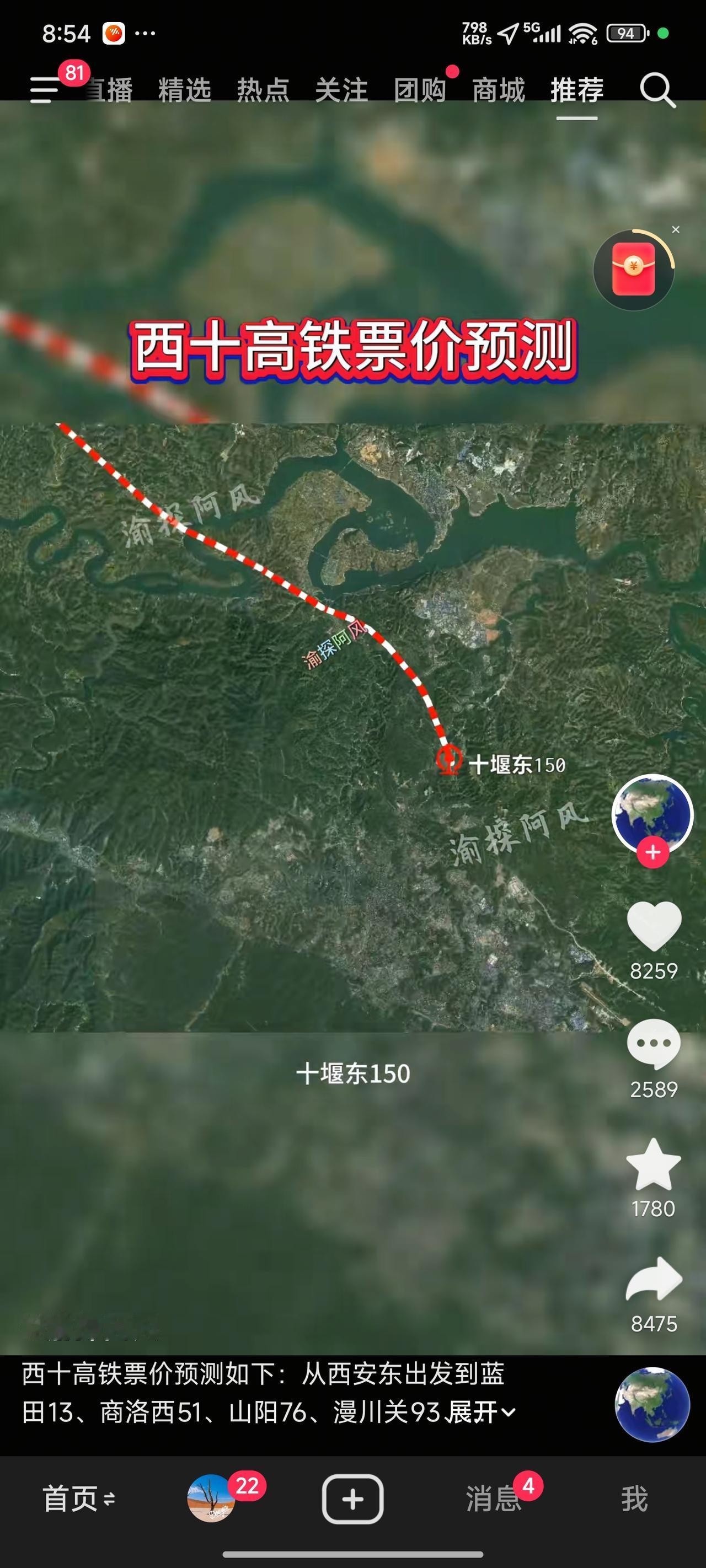The width and height of the screenshot is (706, 1568).
Task: Open the spinning globe sound disc
Action: (652, 1405)
